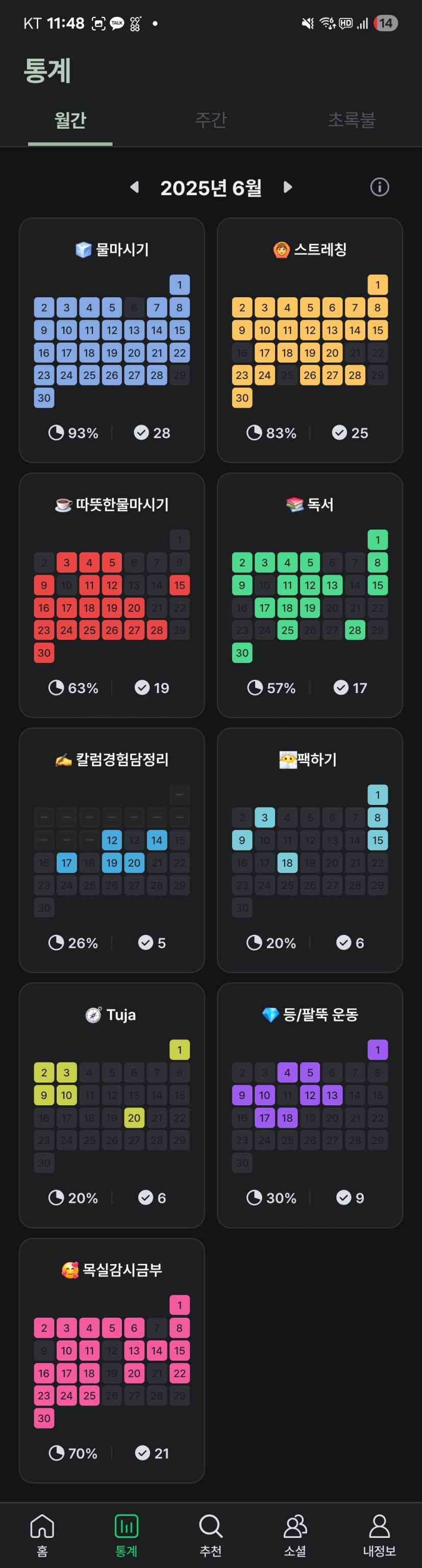
Task: Select the 통계 bottom tab
Action: coord(127,1534)
